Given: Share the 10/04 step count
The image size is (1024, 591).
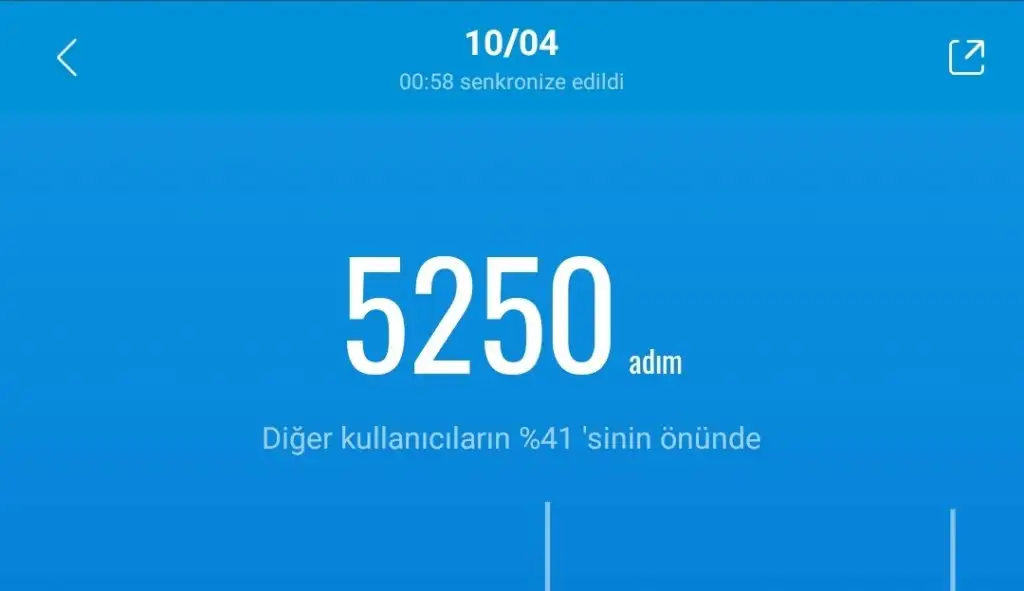Looking at the screenshot, I should pyautogui.click(x=966, y=57).
